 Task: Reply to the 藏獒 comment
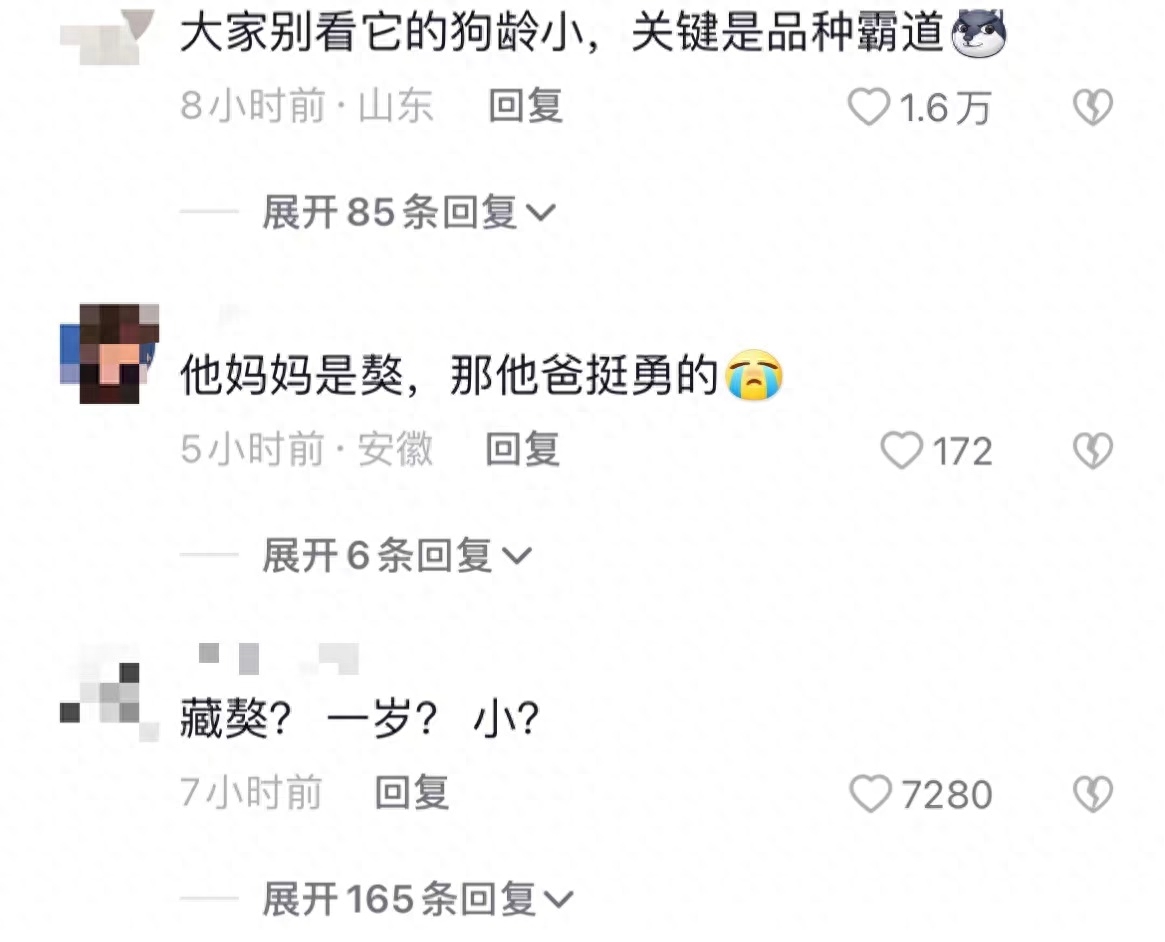point(411,793)
